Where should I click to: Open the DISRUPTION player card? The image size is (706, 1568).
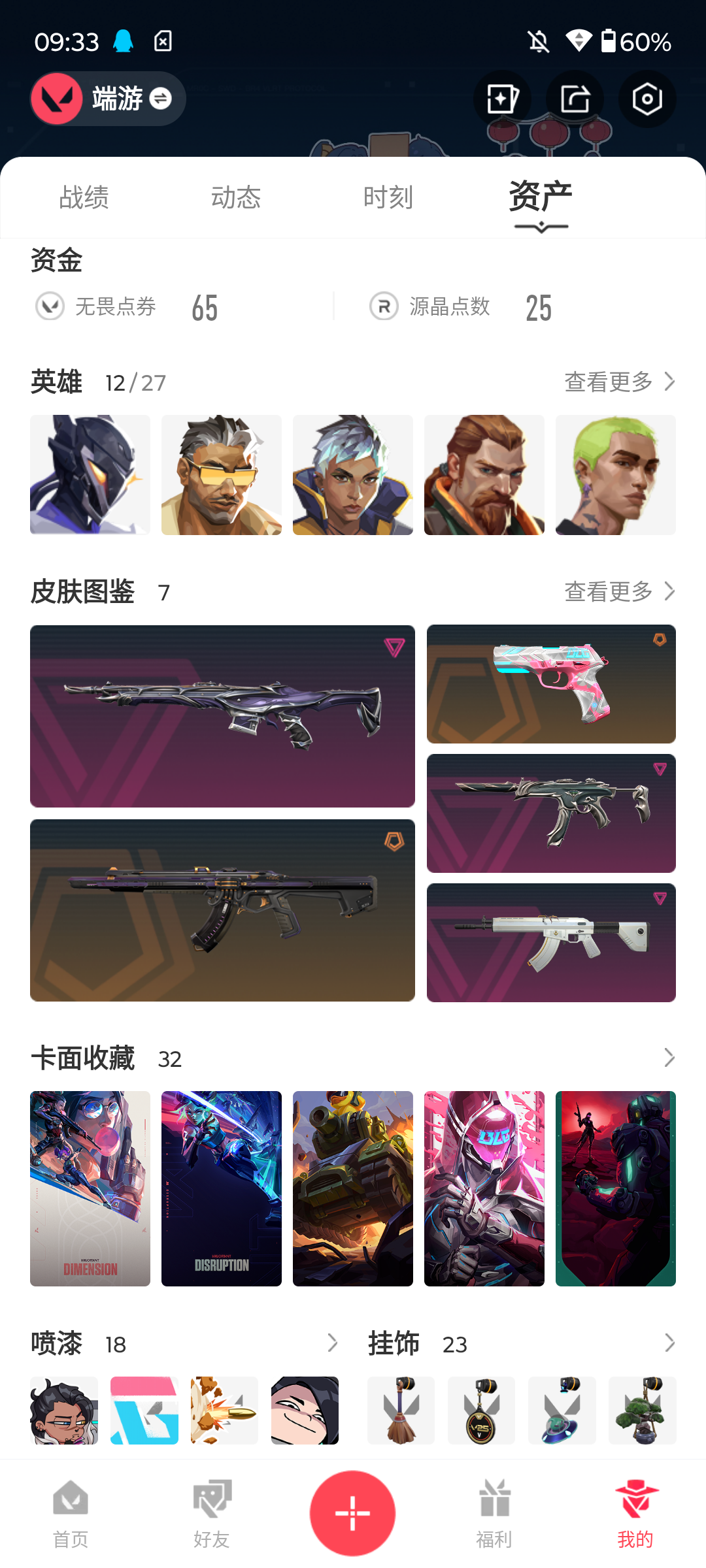point(222,1188)
